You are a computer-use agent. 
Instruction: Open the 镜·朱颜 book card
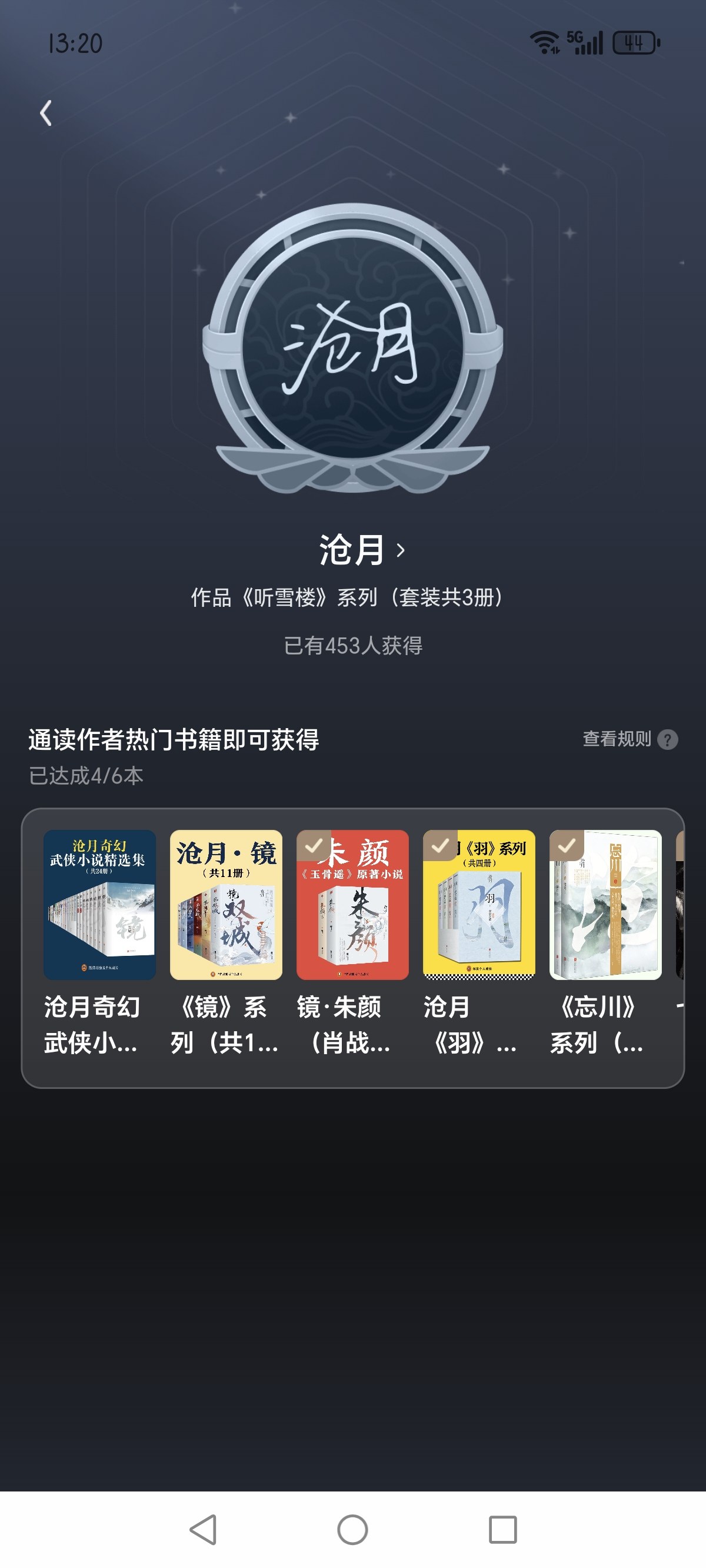352,943
